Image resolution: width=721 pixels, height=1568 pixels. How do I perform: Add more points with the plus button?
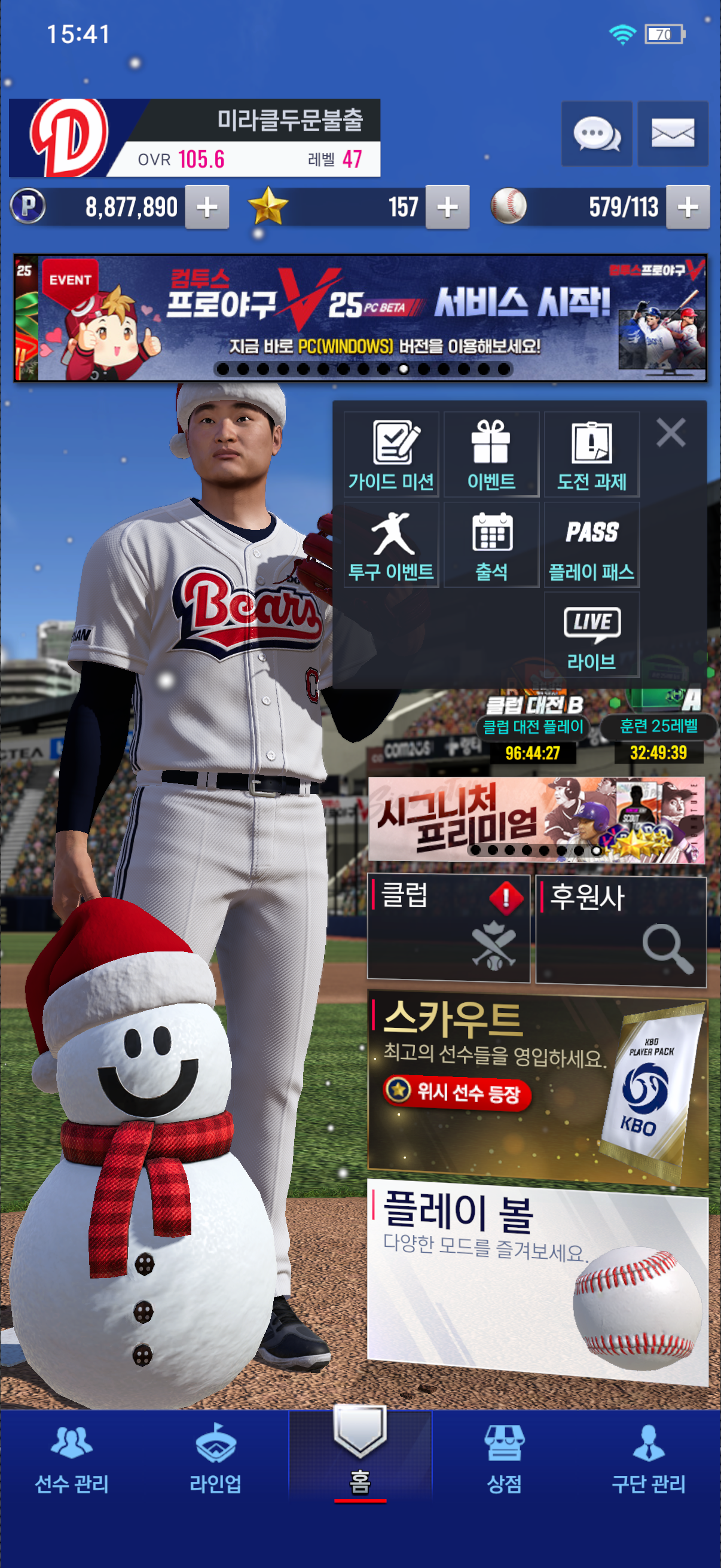(207, 207)
